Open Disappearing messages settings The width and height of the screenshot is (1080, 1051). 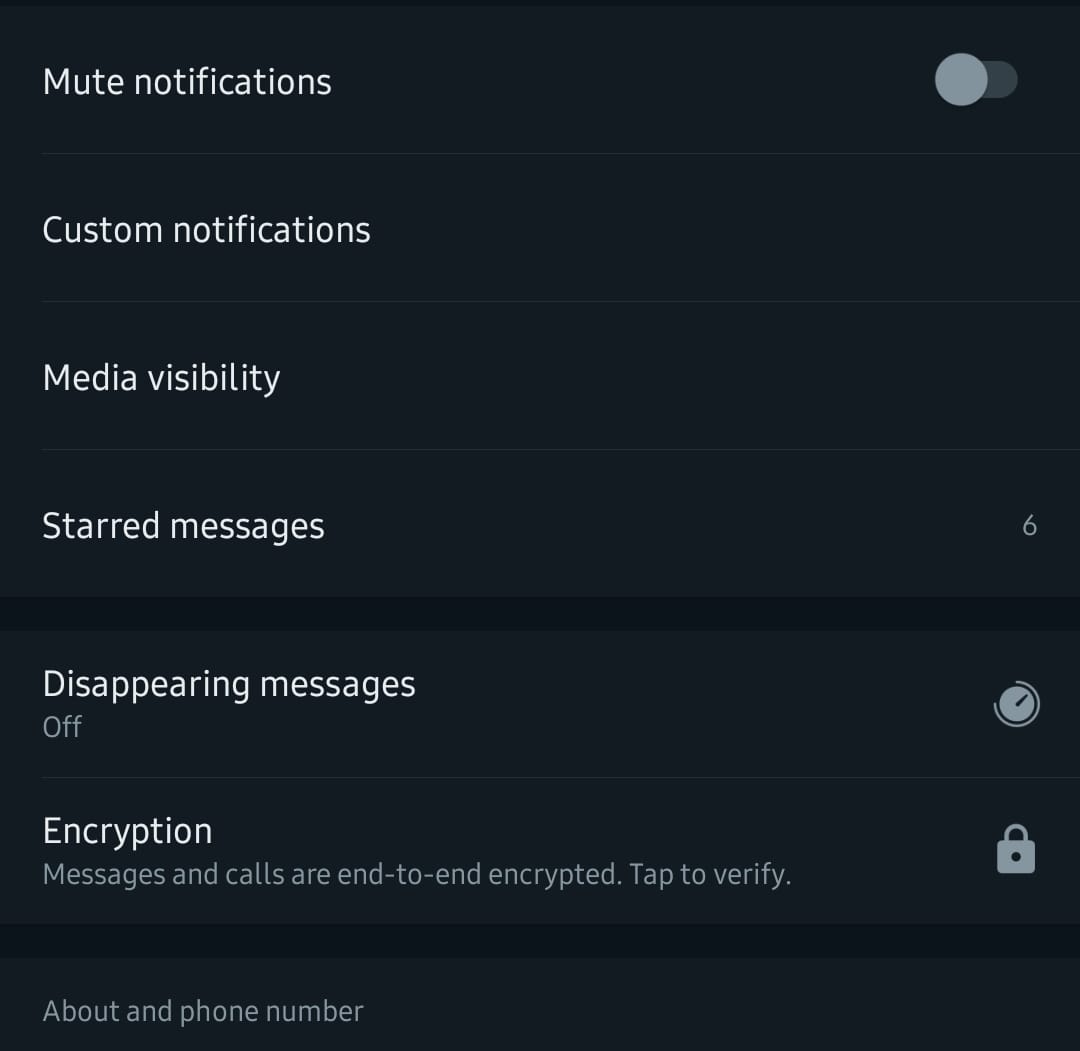pyautogui.click(x=229, y=702)
